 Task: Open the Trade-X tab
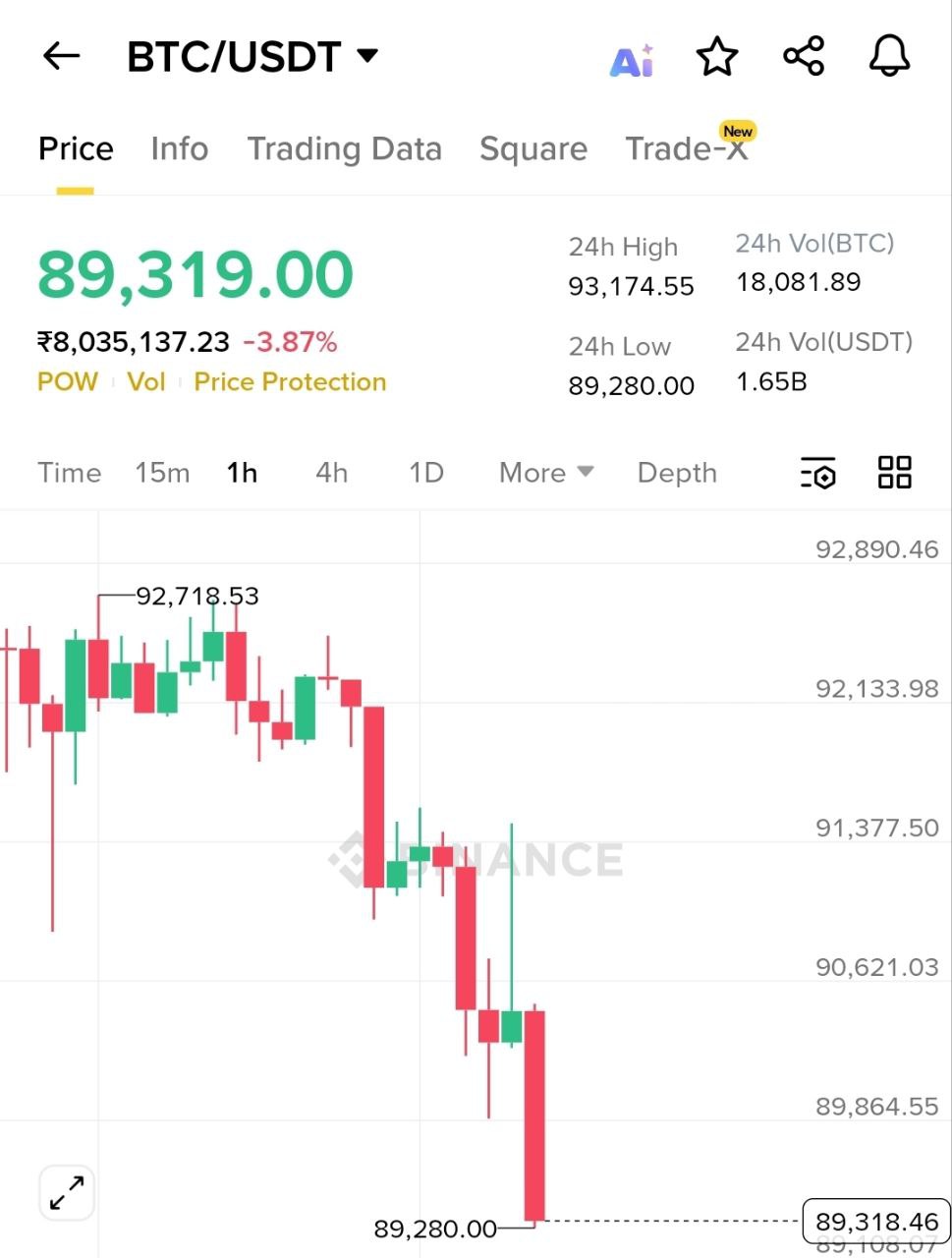pyautogui.click(x=687, y=148)
